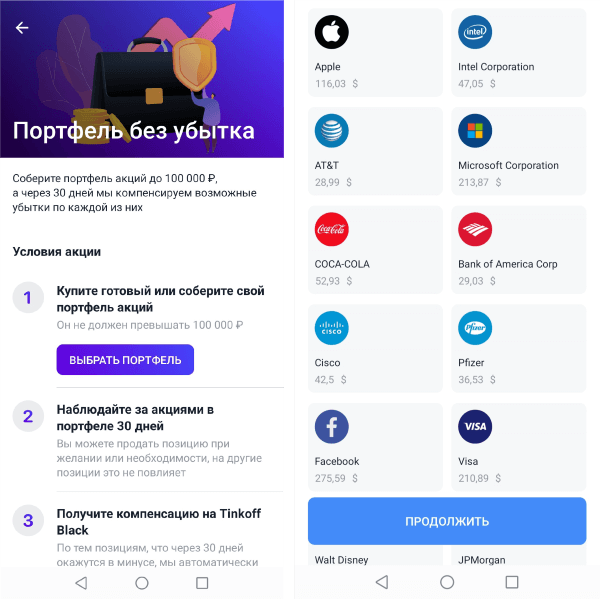Tap the system home button on the right screen
Image resolution: width=600 pixels, height=599 pixels.
(x=447, y=582)
